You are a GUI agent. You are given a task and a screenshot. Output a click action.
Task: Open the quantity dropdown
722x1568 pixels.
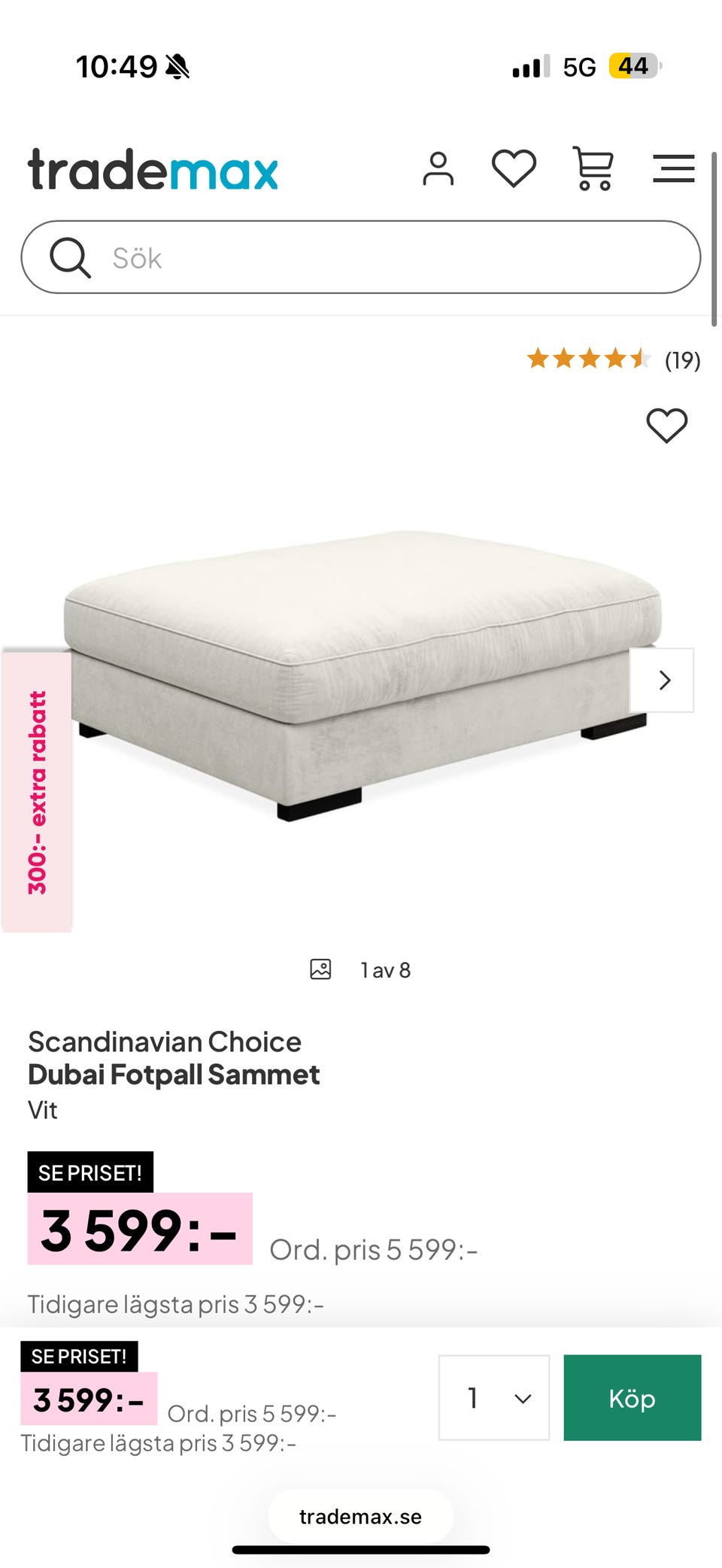click(x=493, y=1398)
